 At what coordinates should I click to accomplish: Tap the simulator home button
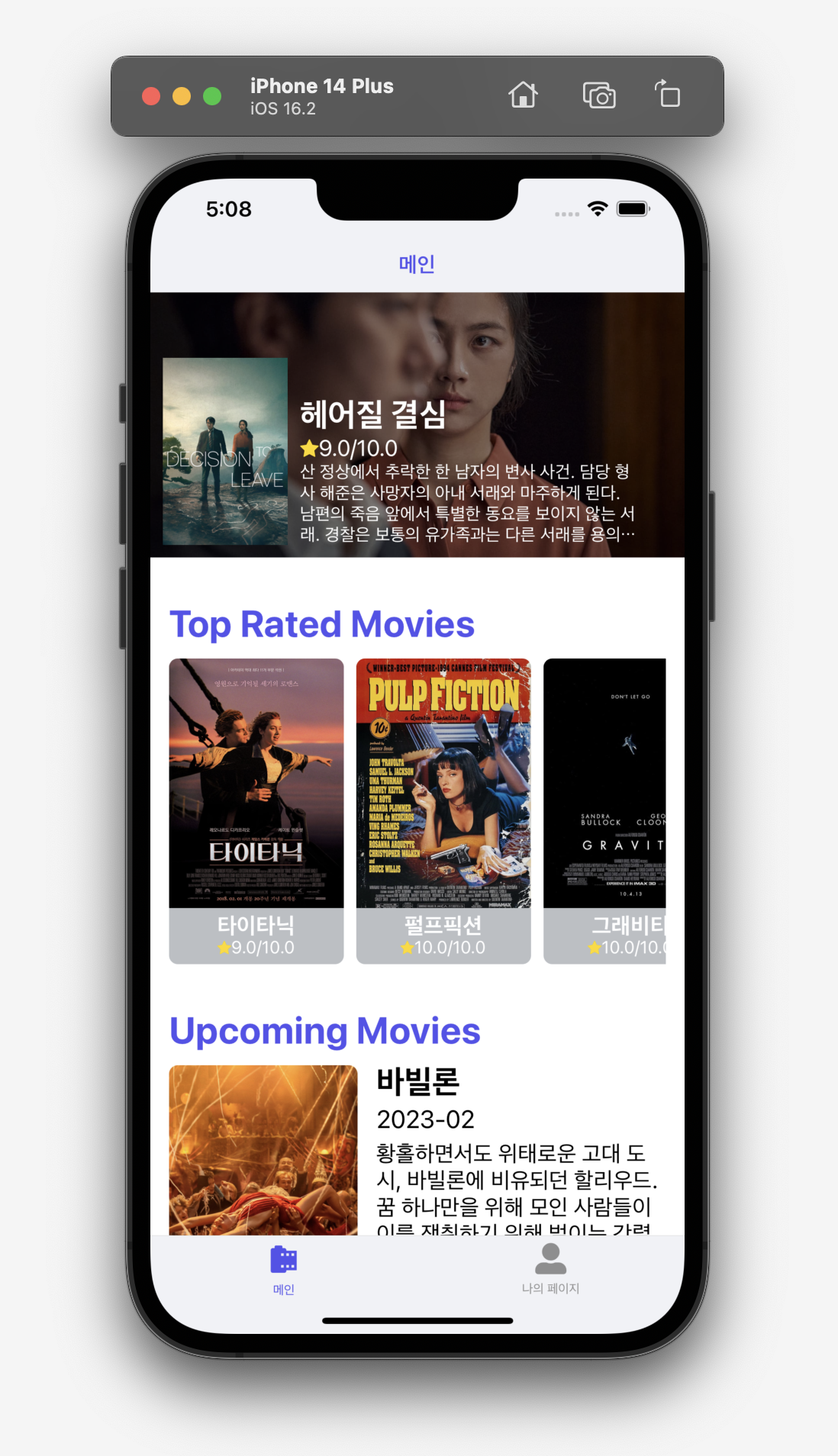coord(524,95)
